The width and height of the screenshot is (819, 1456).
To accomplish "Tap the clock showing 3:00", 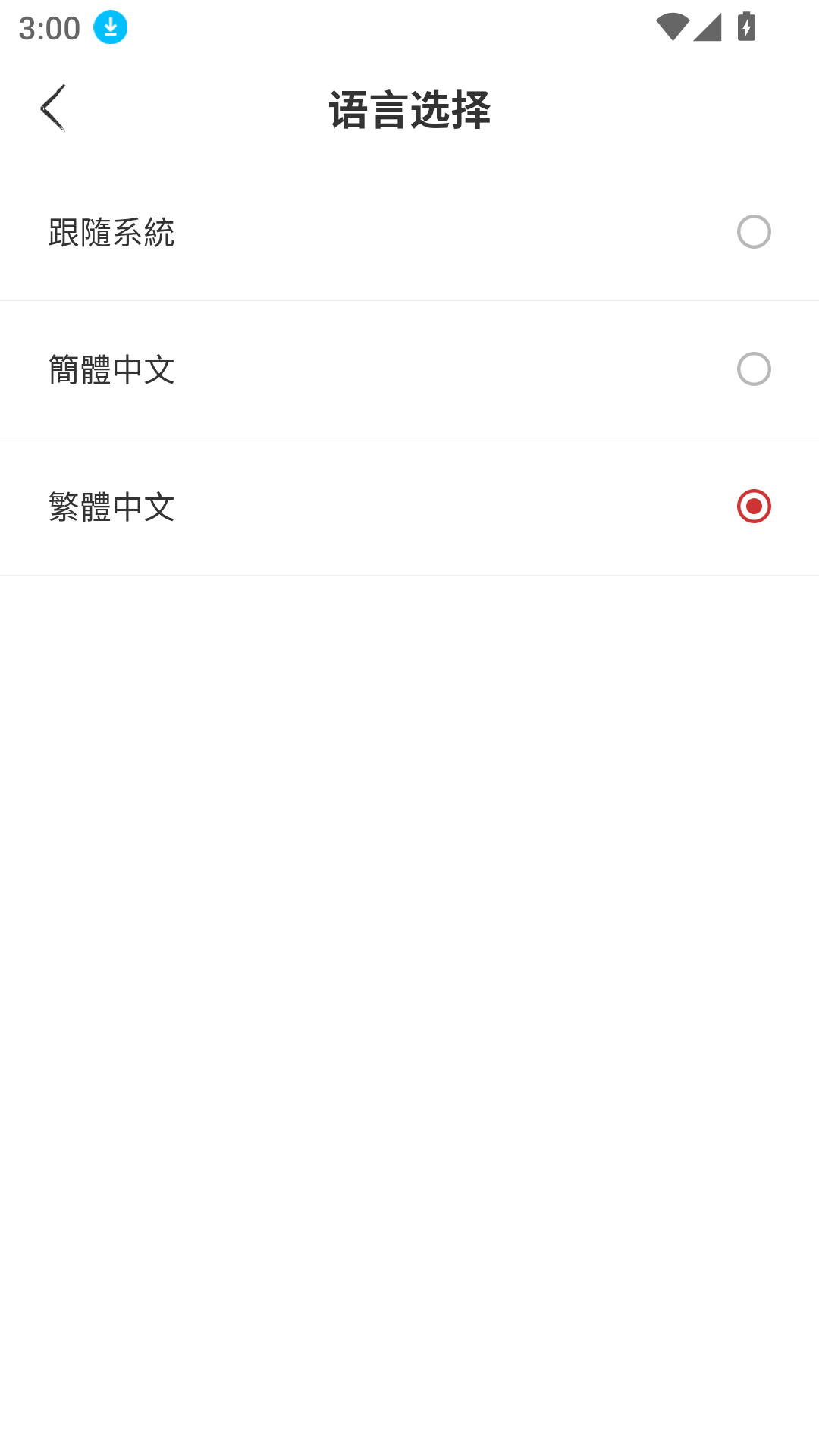I will 48,27.
